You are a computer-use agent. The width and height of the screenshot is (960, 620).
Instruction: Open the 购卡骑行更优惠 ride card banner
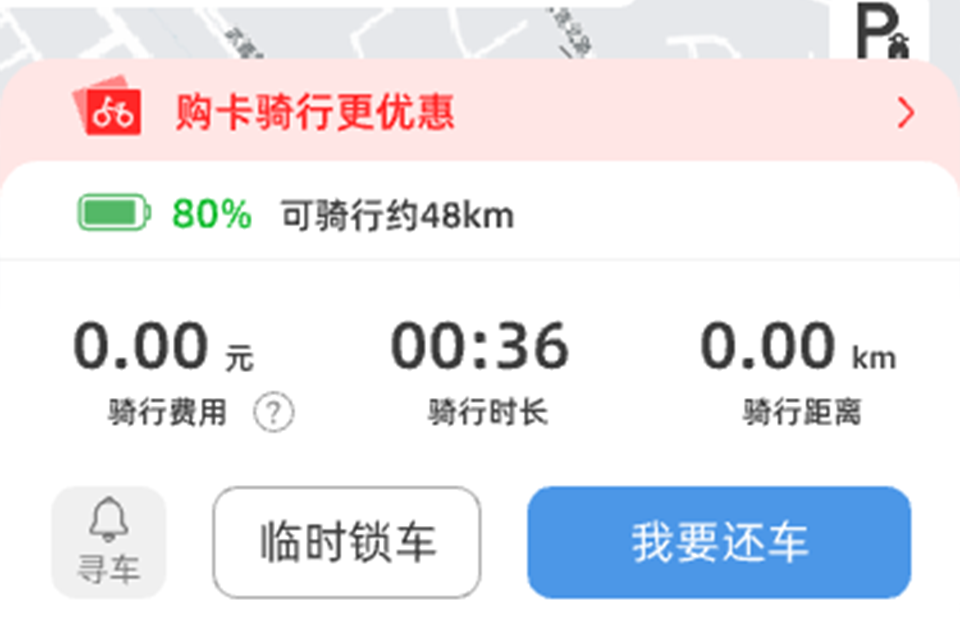pyautogui.click(x=480, y=113)
